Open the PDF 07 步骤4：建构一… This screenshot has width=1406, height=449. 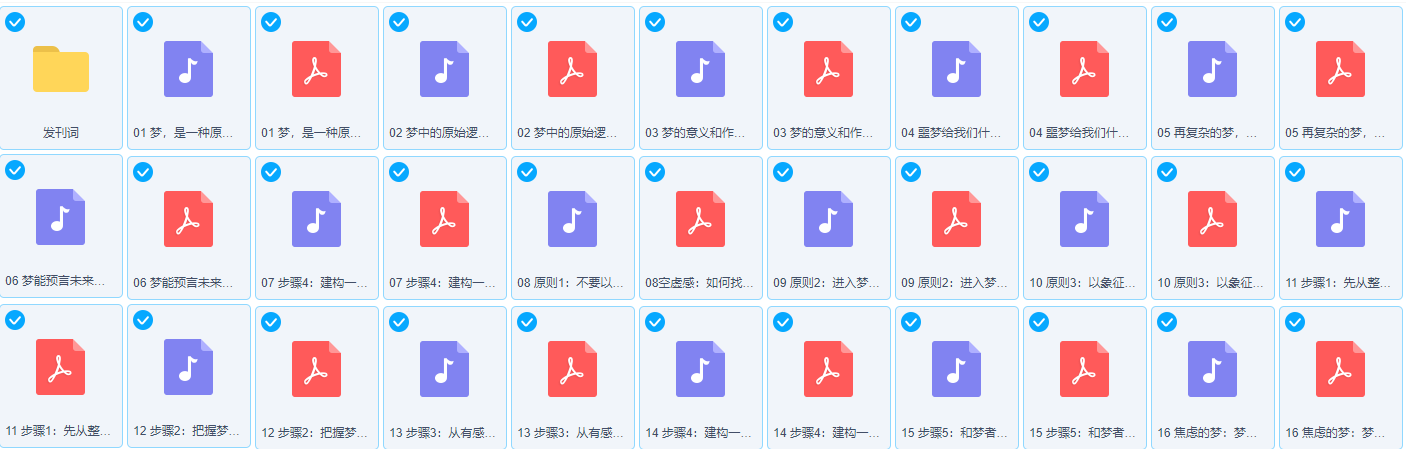point(445,220)
